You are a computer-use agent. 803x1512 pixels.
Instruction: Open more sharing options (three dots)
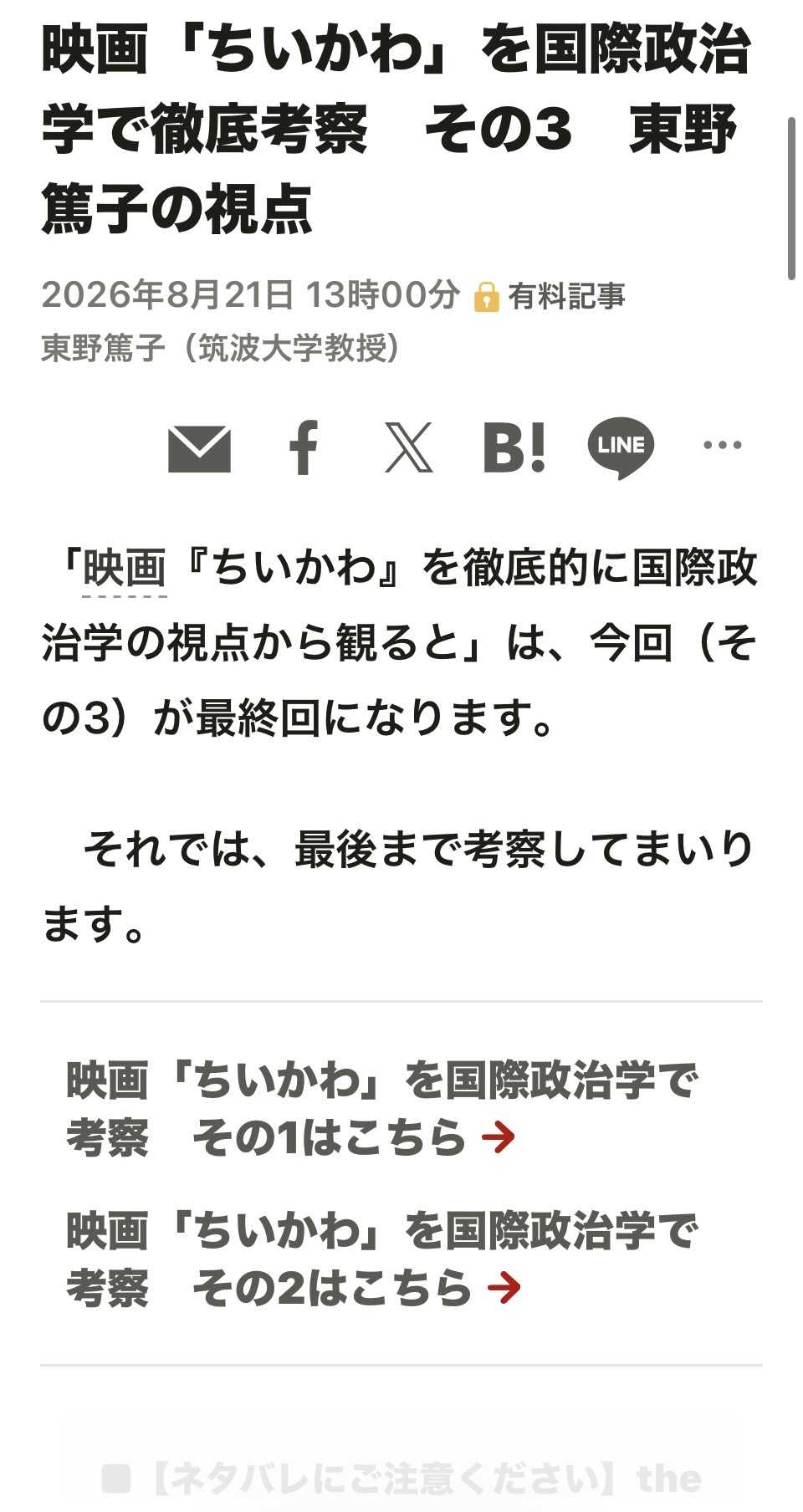click(723, 445)
